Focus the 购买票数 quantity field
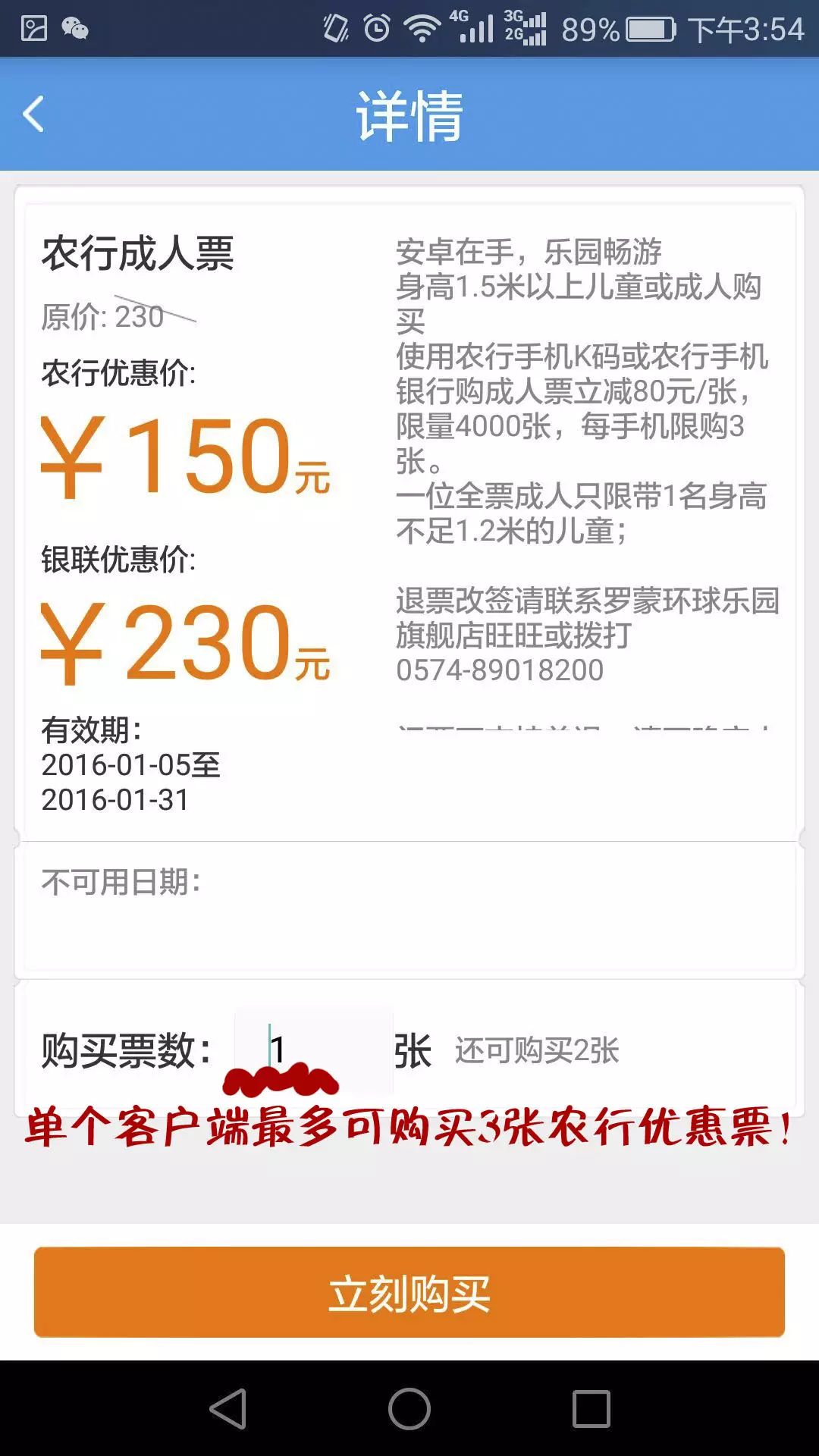The width and height of the screenshot is (819, 1456). (313, 1051)
